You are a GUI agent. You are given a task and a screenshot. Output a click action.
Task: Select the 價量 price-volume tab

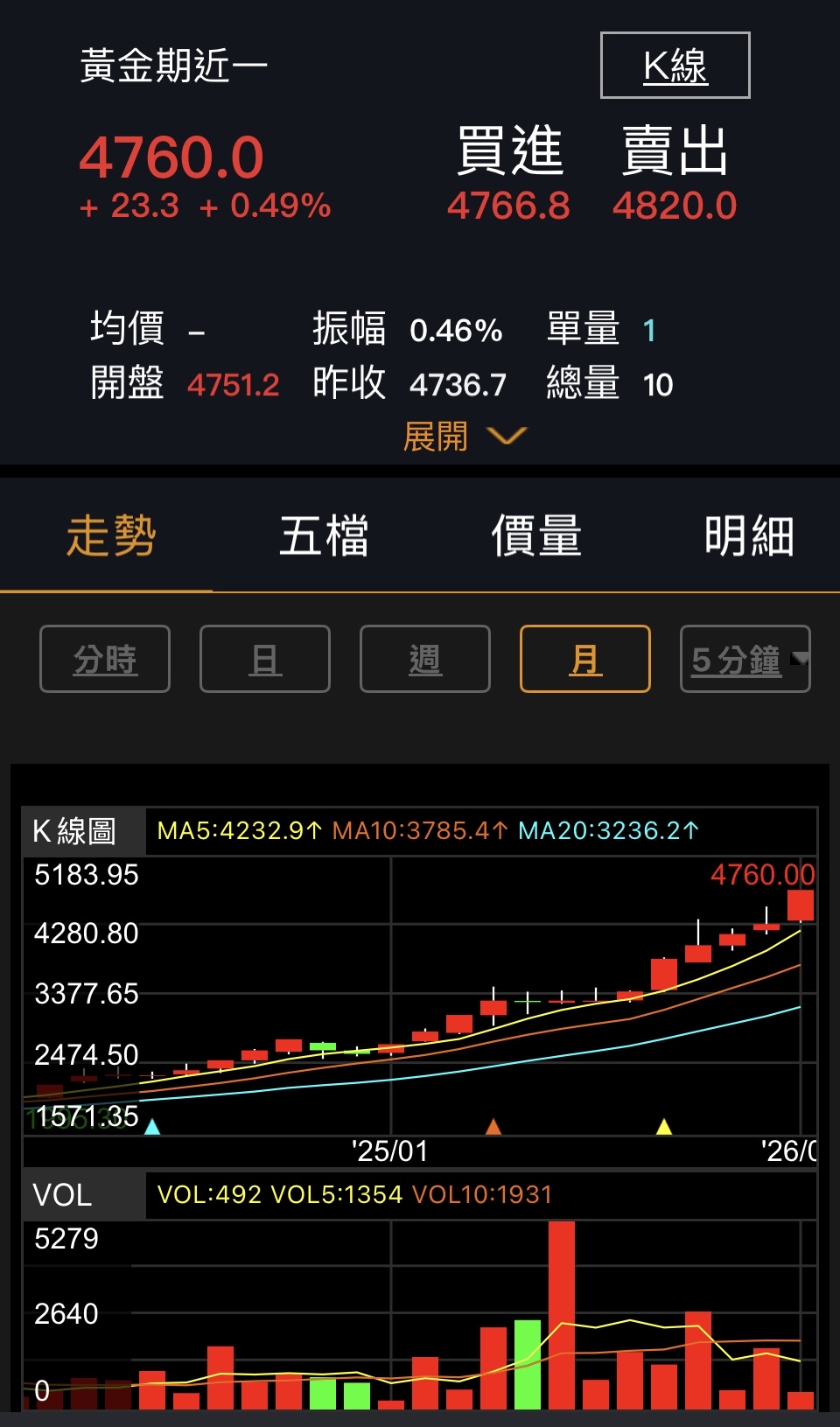coord(536,536)
